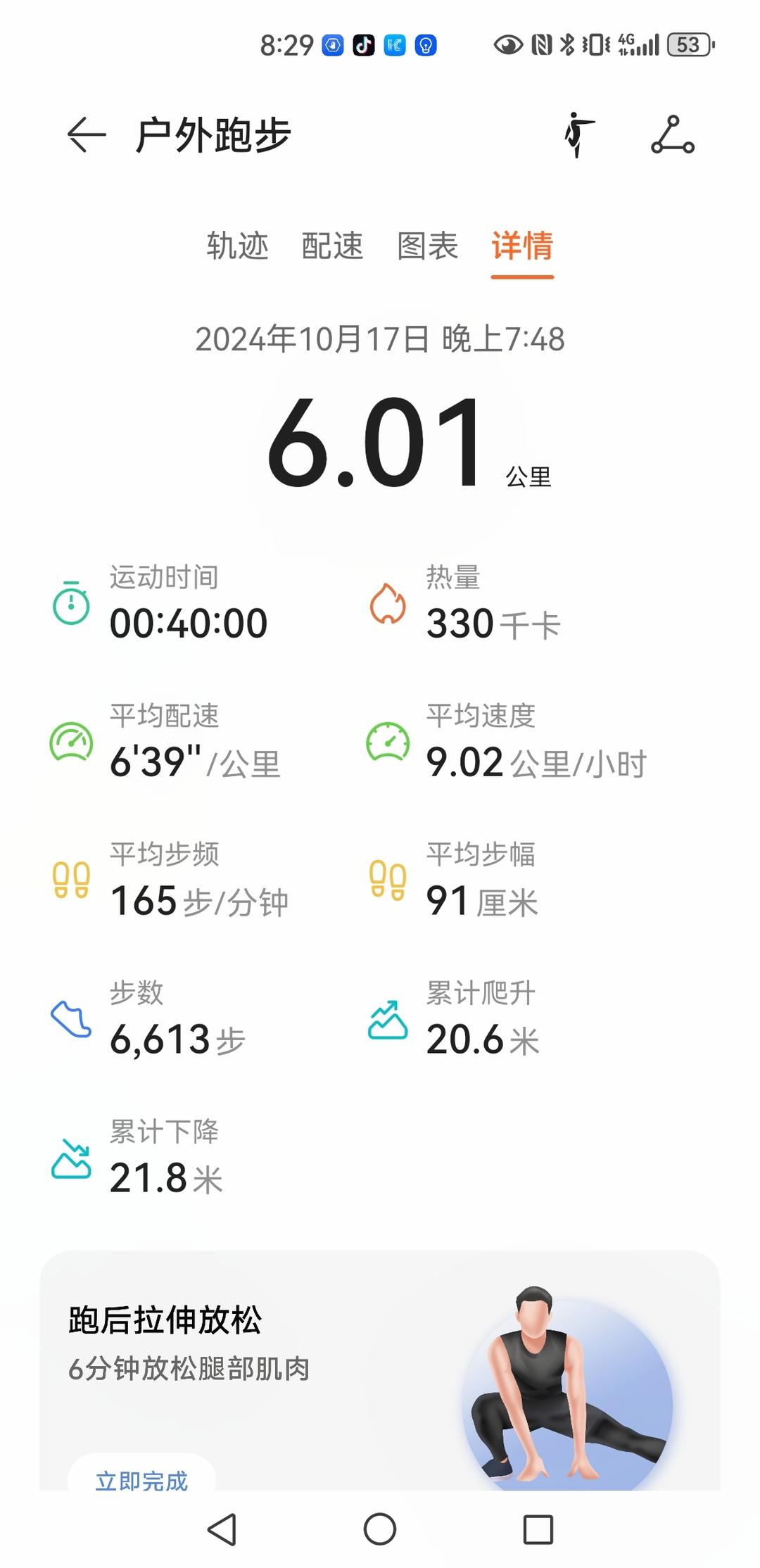Open the running posture icon
This screenshot has height=1568, width=760.
click(x=579, y=134)
